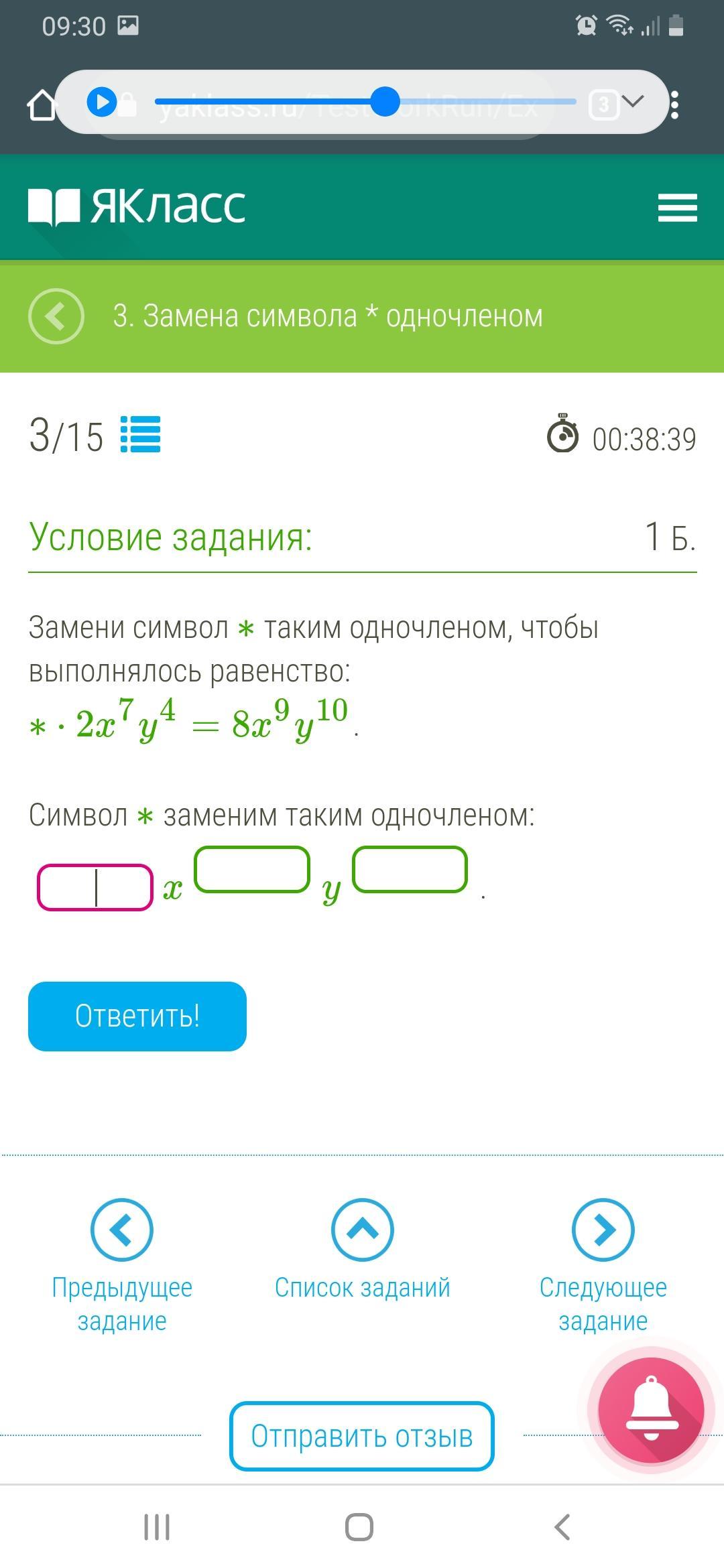
Task: Open the task list icon next to 3/15
Action: point(141,435)
